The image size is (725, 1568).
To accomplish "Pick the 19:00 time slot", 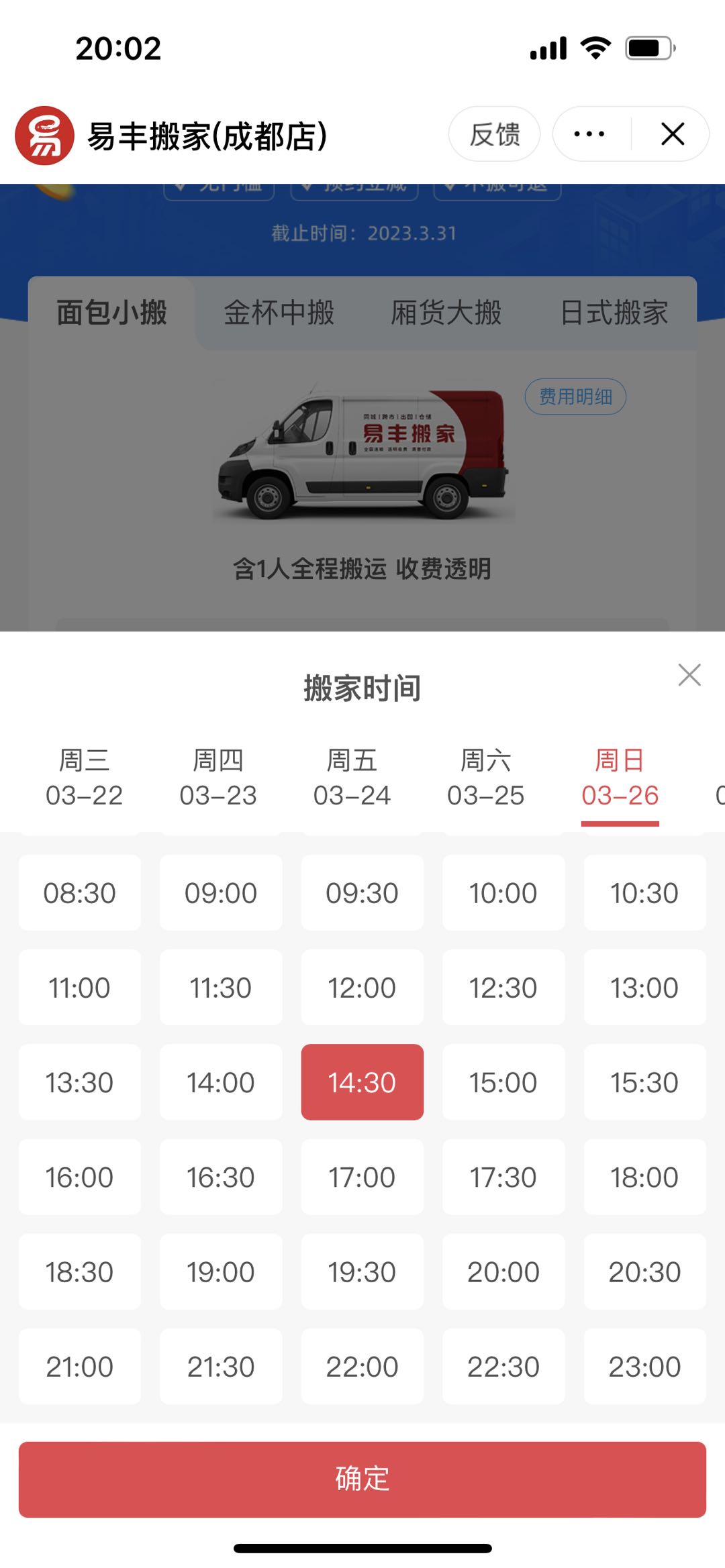I will click(221, 1271).
